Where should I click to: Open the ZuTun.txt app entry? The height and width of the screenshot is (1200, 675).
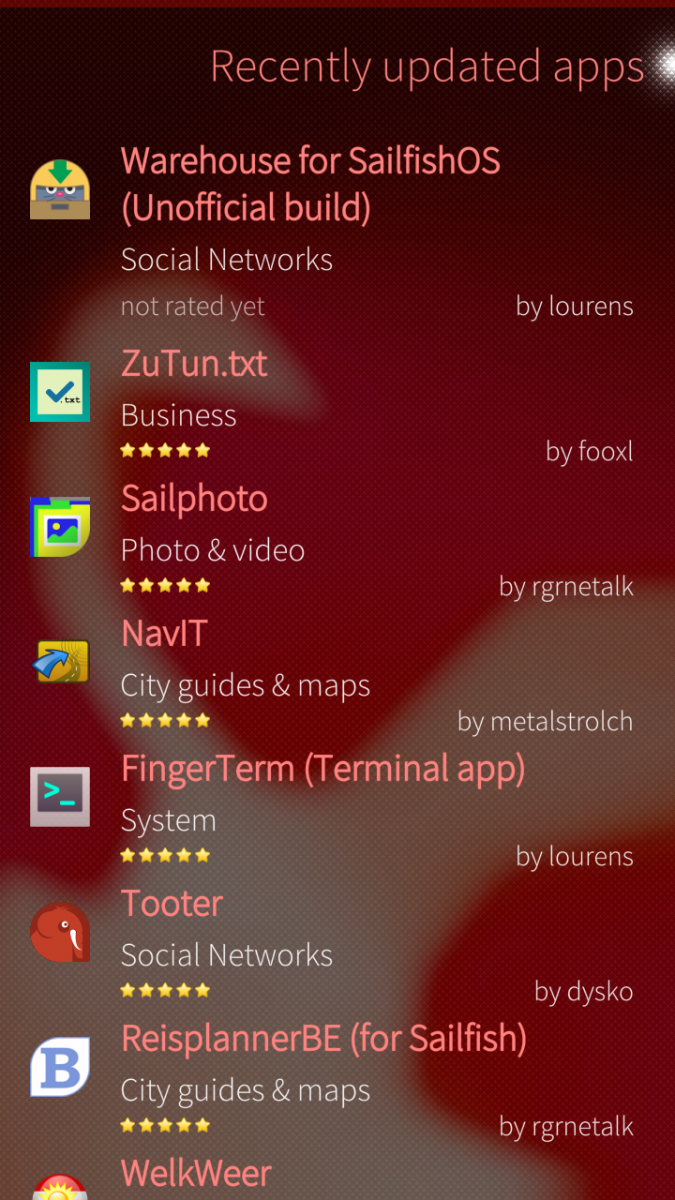(194, 363)
